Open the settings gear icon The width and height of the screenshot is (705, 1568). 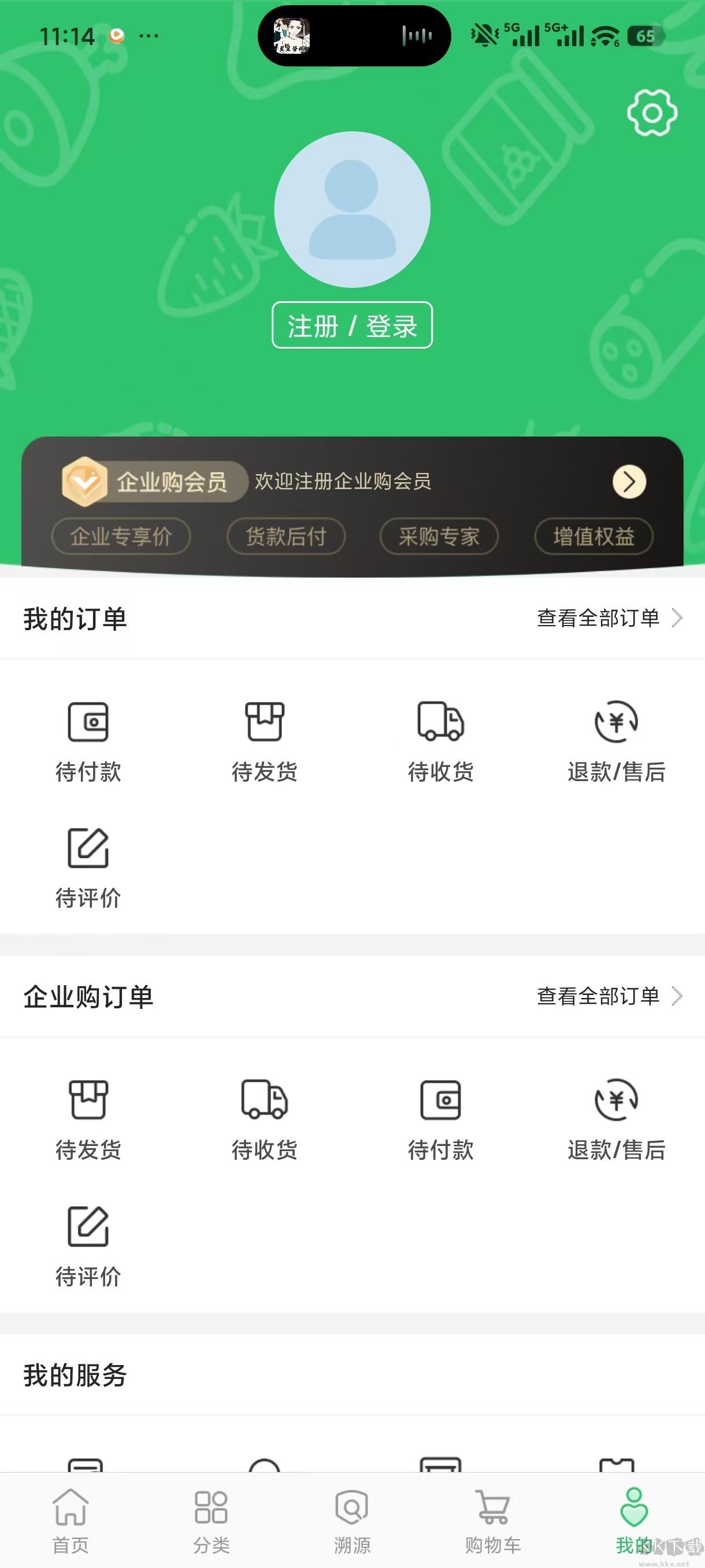point(652,113)
